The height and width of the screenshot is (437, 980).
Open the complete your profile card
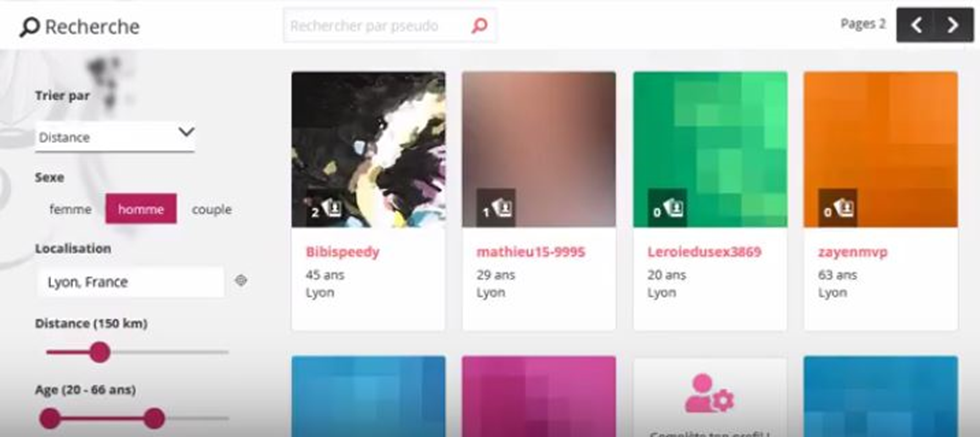(710, 400)
